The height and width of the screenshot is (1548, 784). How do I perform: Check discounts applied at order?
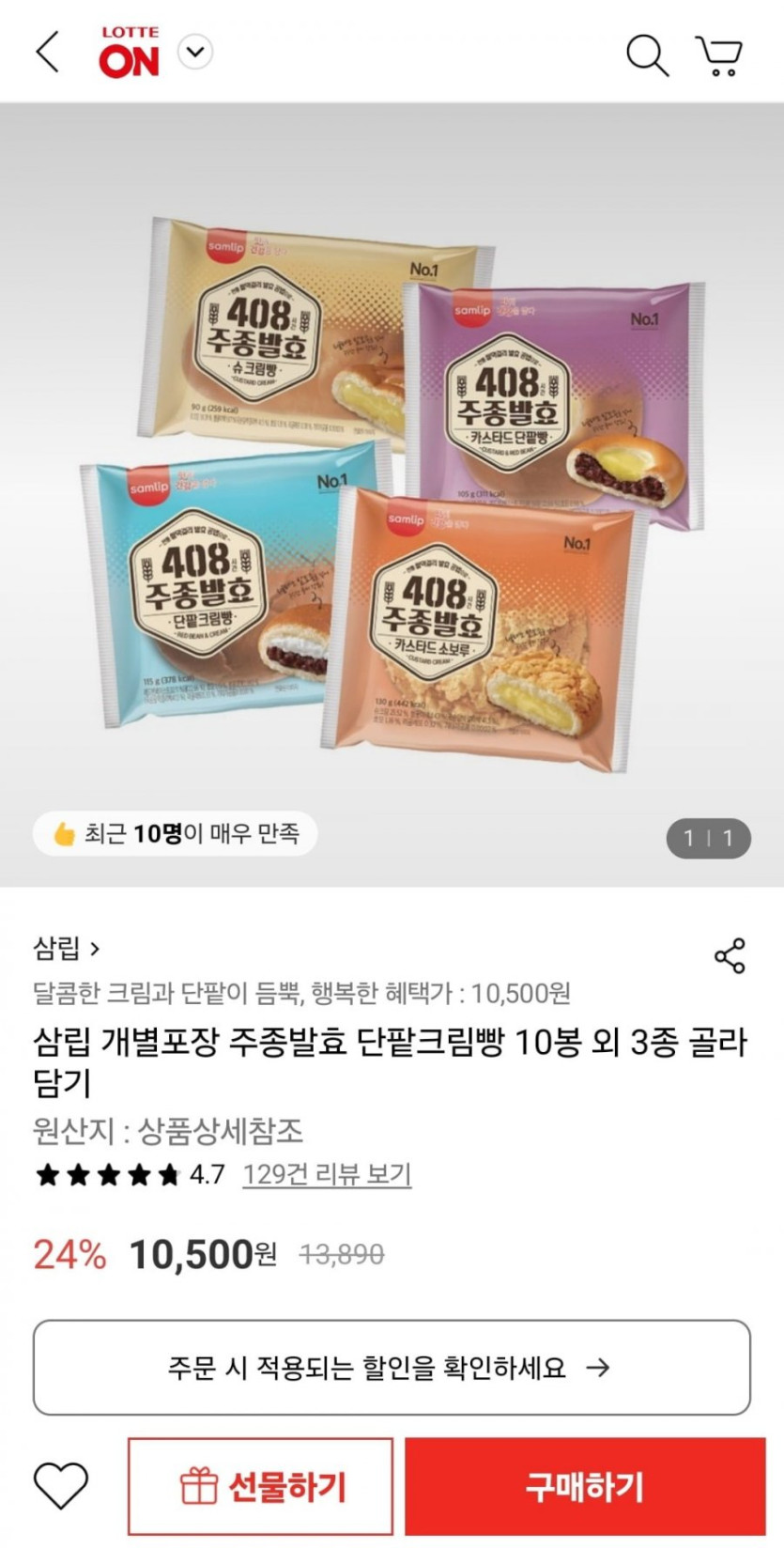[x=392, y=1367]
